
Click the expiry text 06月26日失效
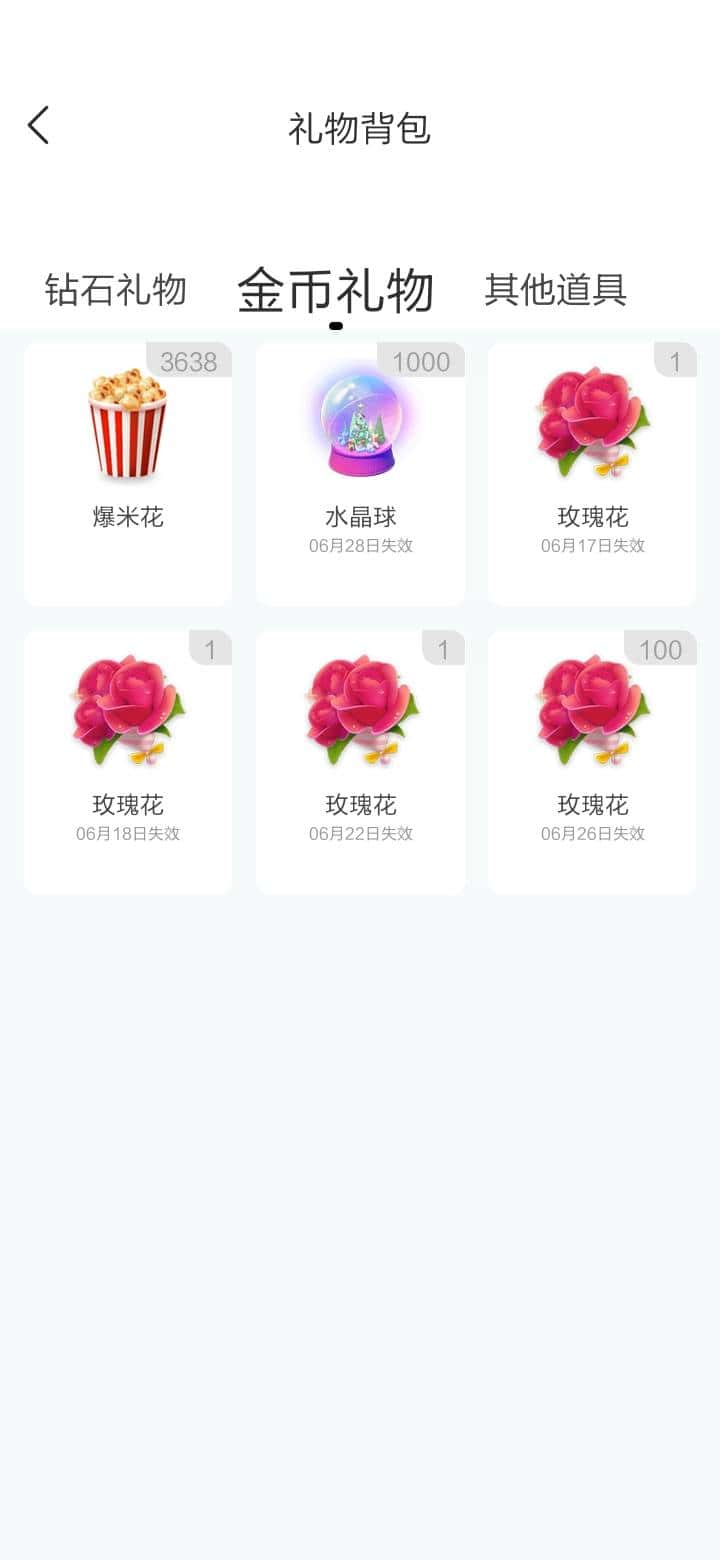[x=592, y=833]
